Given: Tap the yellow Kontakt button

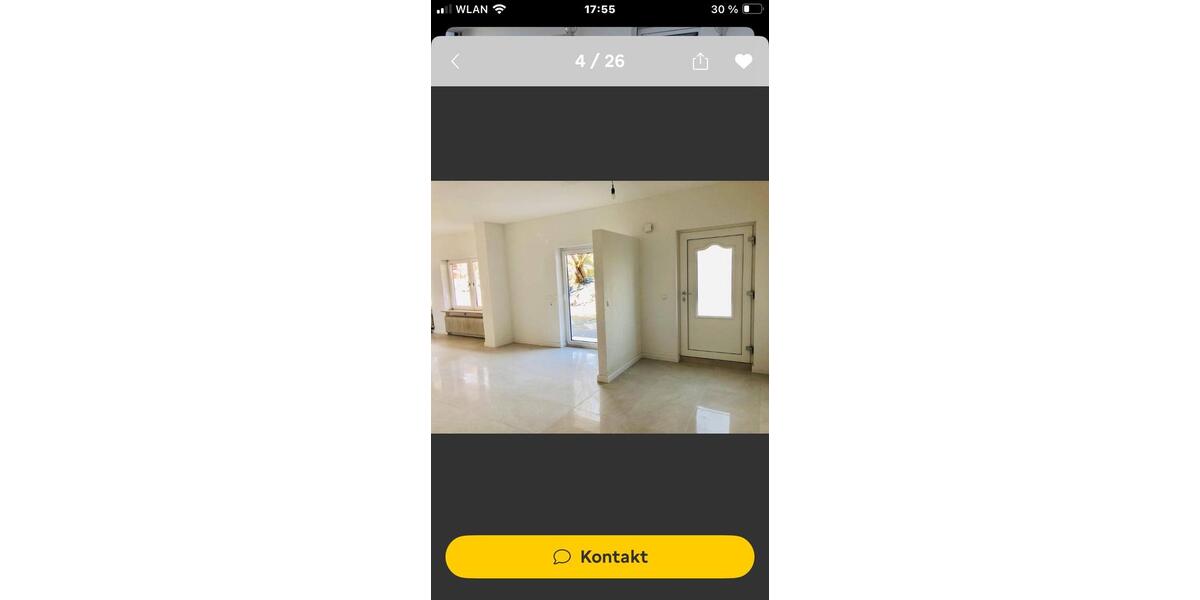Looking at the screenshot, I should [x=600, y=557].
